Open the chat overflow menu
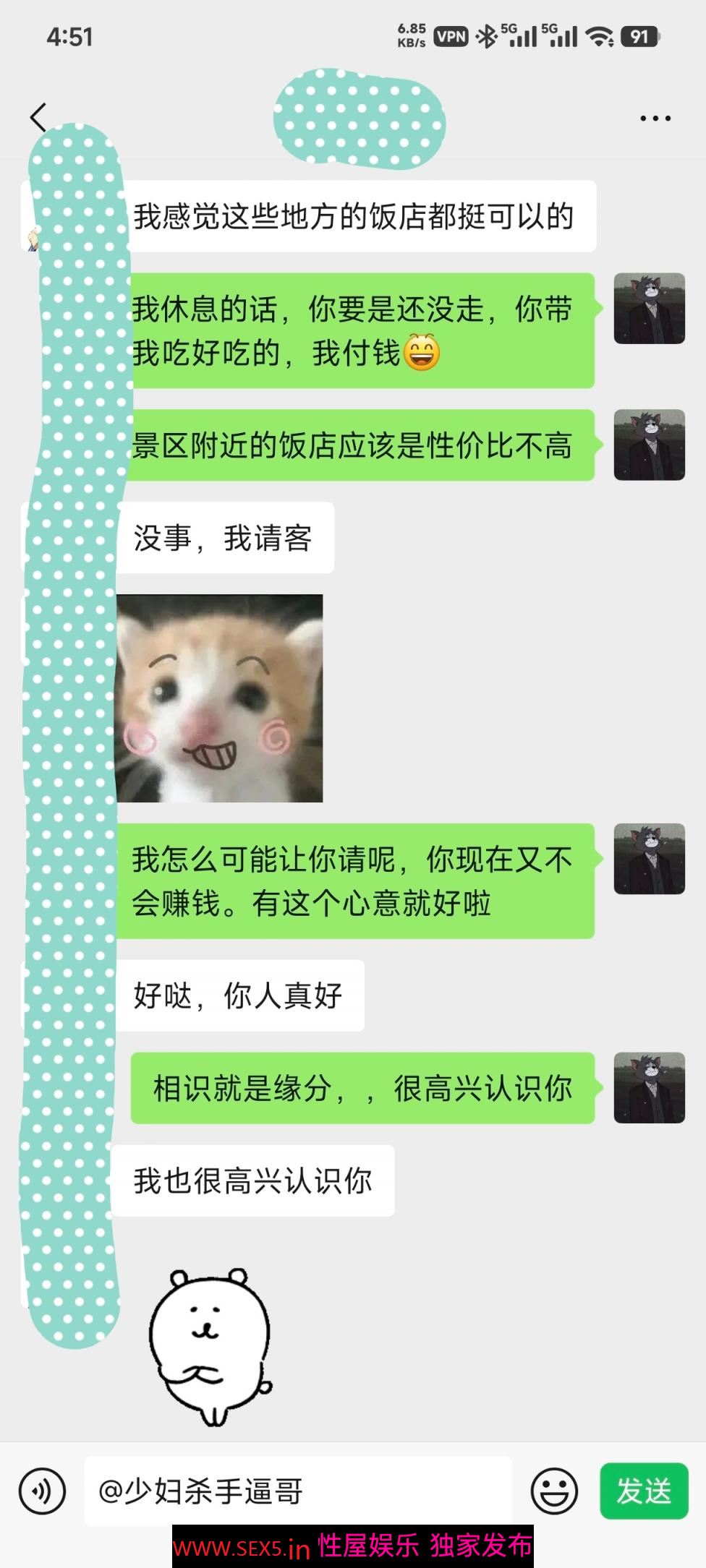Screen dimensions: 706x1568 (655, 119)
